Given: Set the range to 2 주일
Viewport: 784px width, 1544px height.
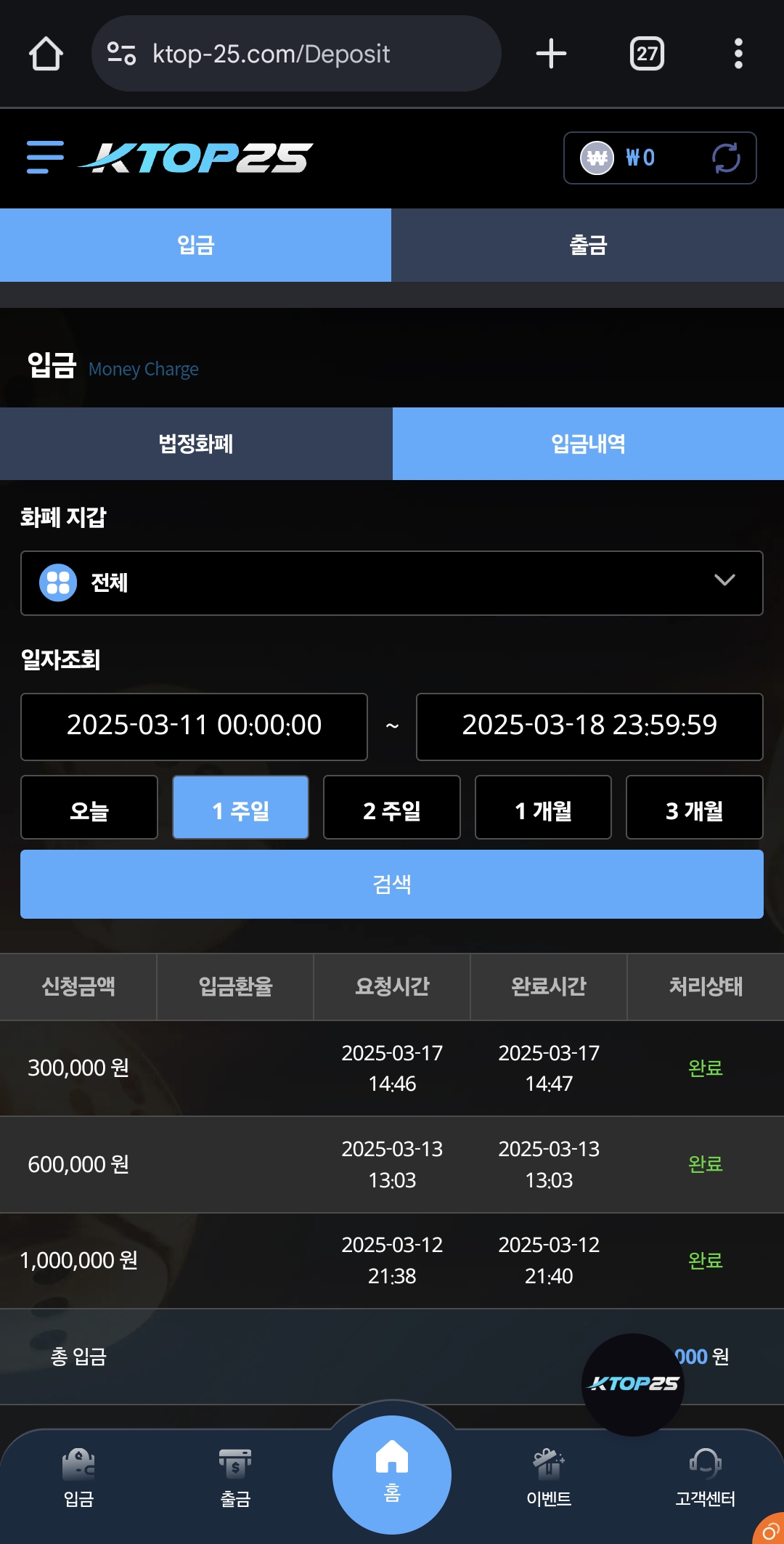Looking at the screenshot, I should [392, 808].
